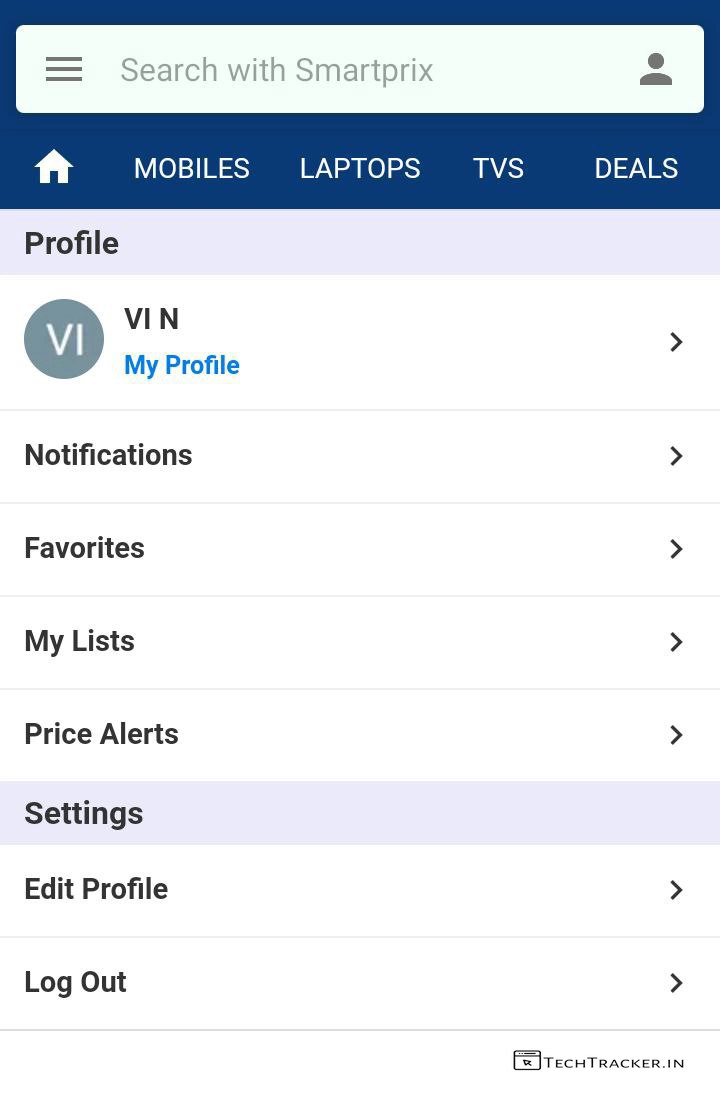Screen dimensions: 720x1094
Task: Open My Lists
Action: 360,642
